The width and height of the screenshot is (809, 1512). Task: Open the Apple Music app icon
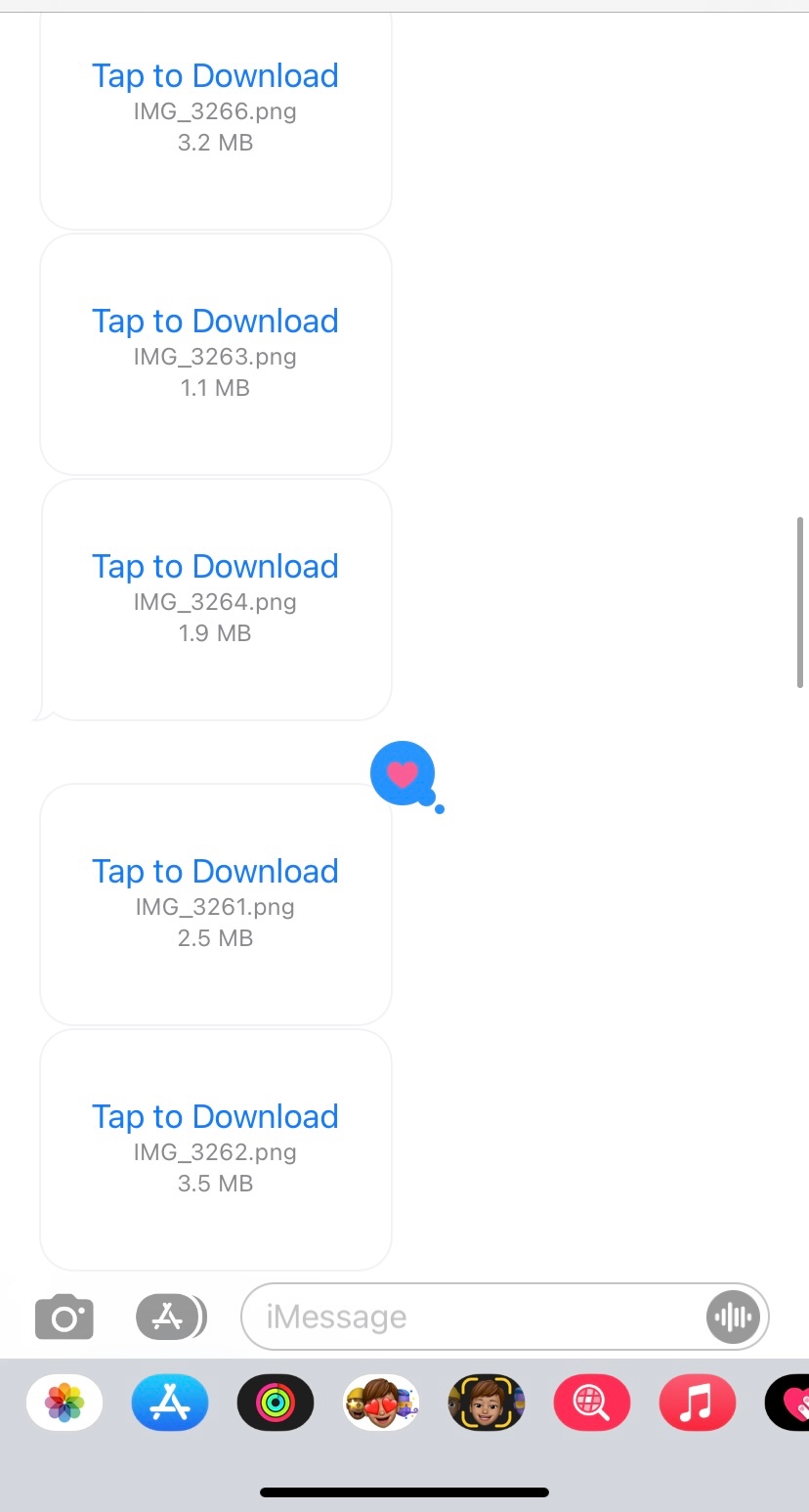[x=697, y=1403]
